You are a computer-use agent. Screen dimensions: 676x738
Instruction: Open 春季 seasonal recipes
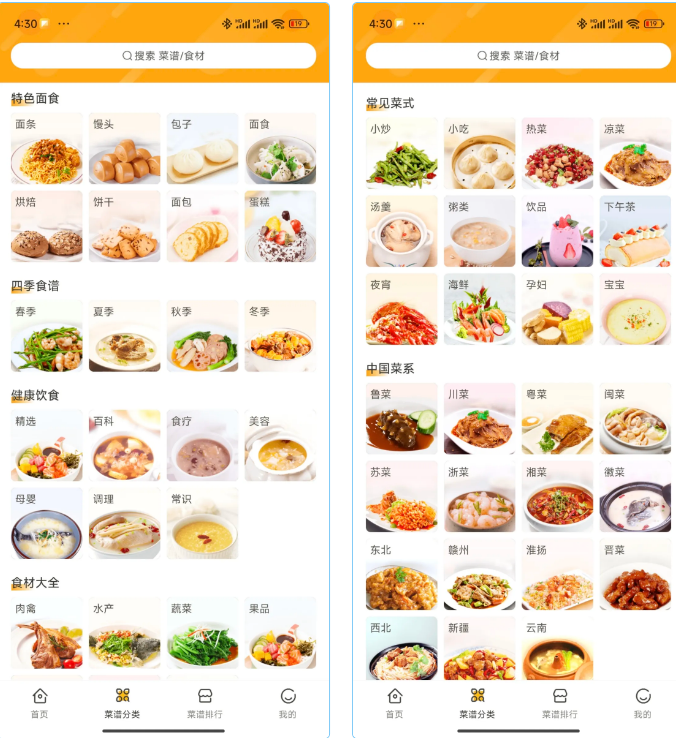46,337
